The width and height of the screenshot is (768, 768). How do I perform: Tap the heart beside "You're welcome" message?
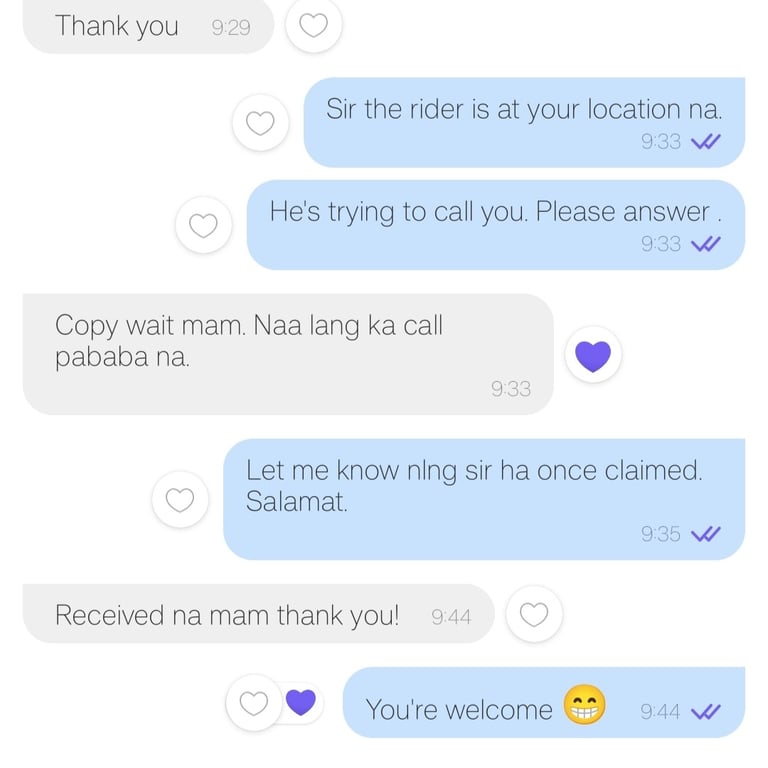click(255, 703)
